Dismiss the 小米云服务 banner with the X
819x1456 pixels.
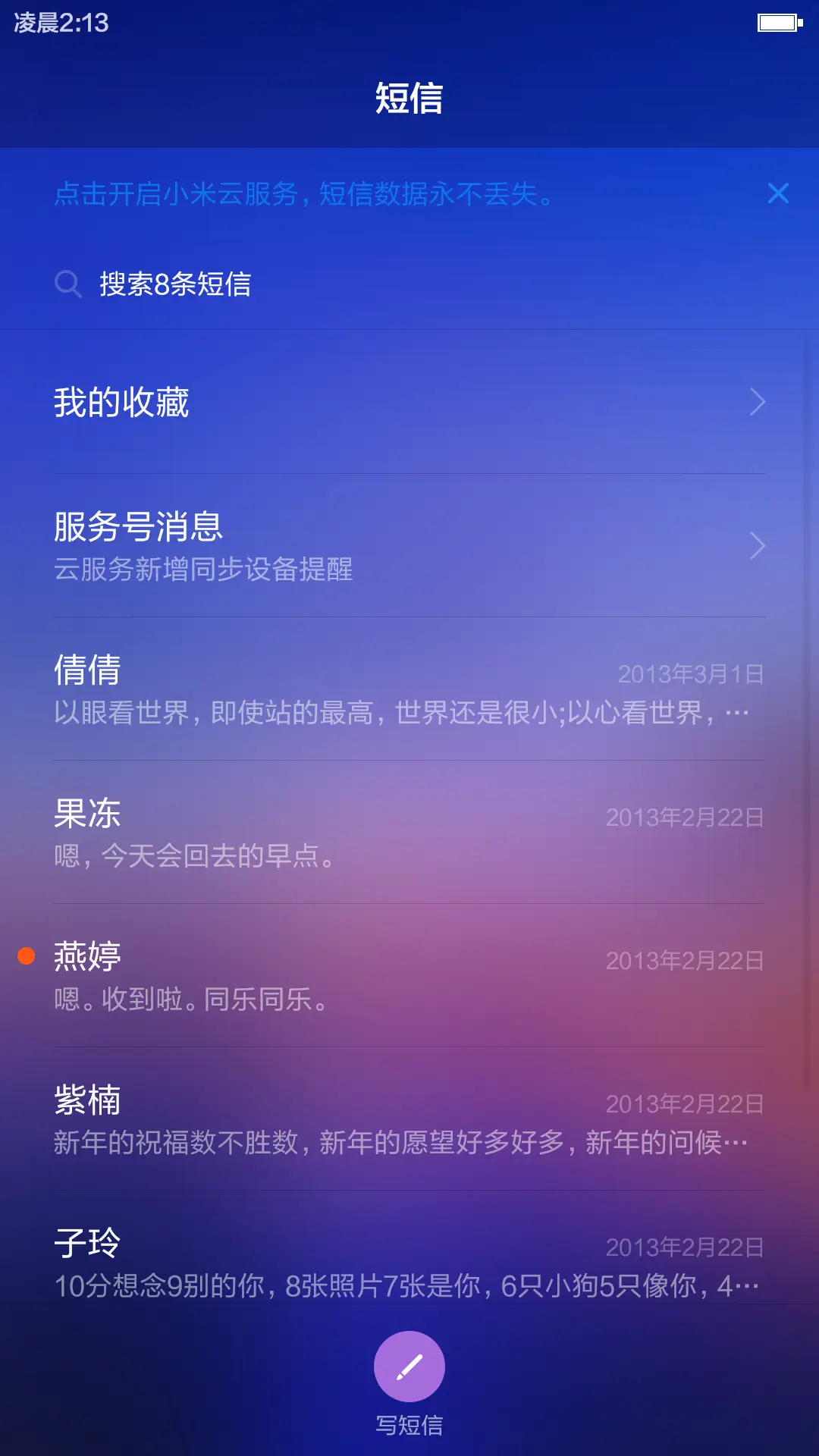coord(778,194)
